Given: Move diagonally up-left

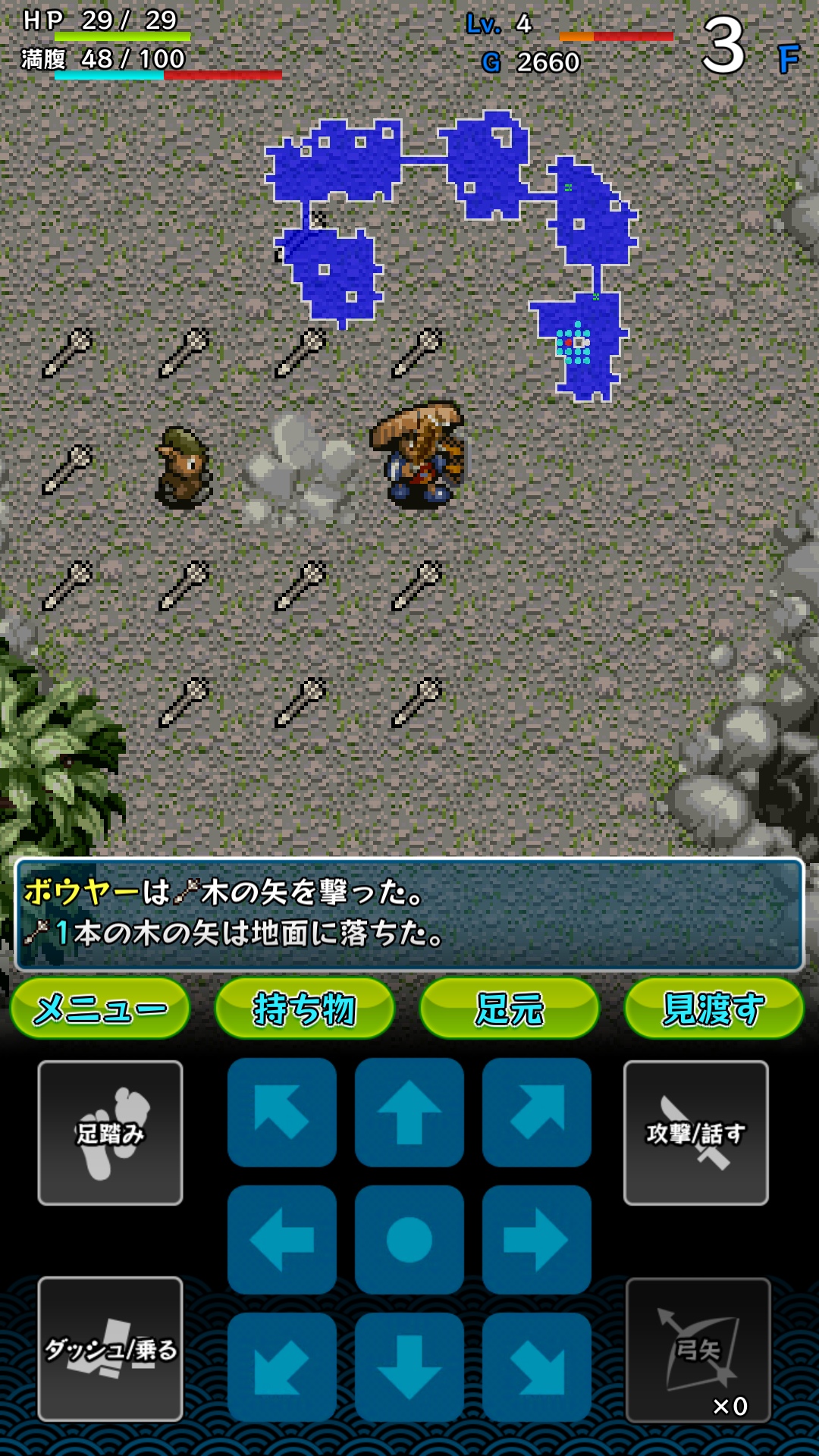Looking at the screenshot, I should click(282, 1112).
